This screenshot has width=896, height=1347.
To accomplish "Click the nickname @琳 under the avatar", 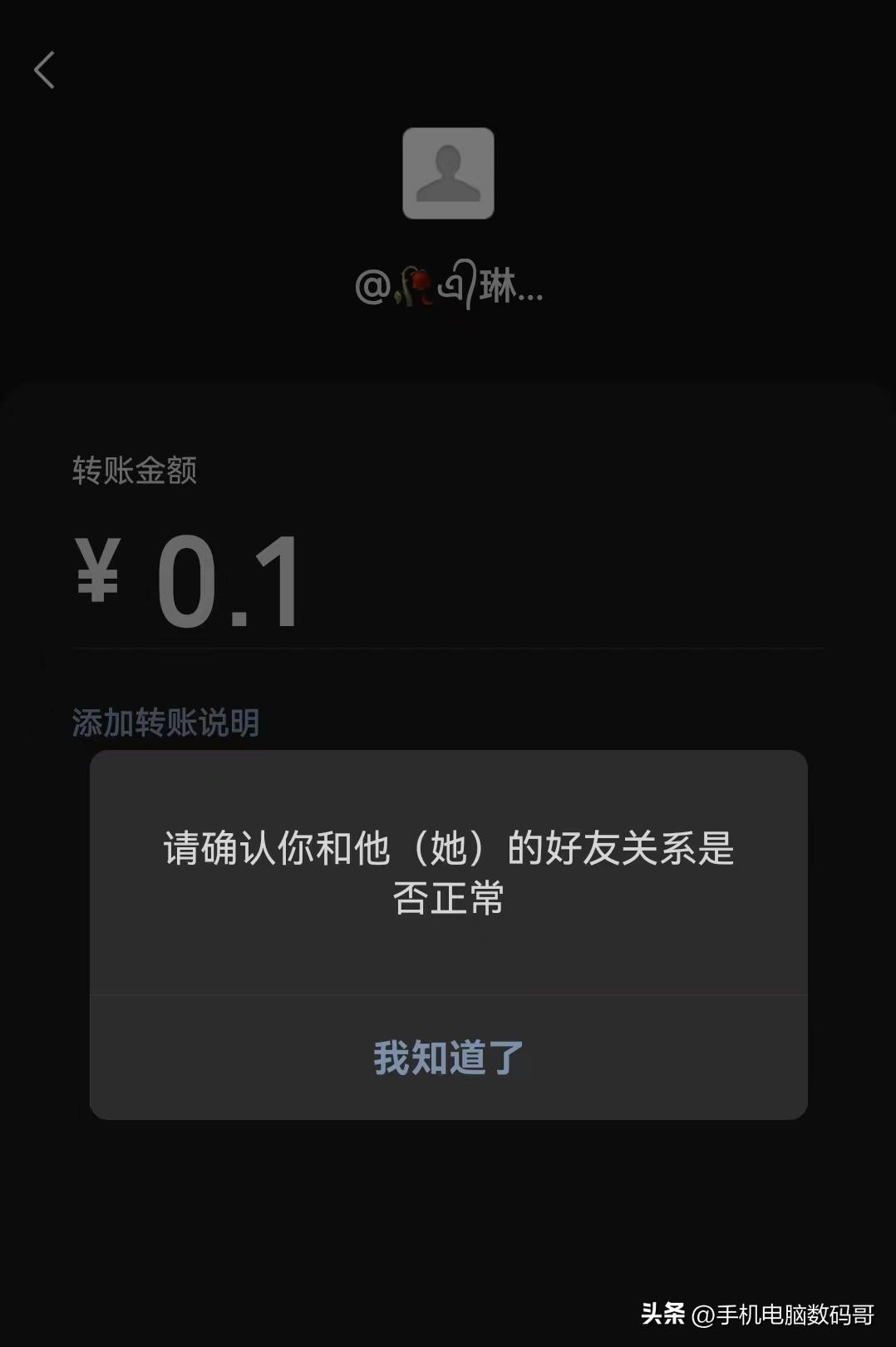I will pos(449,287).
